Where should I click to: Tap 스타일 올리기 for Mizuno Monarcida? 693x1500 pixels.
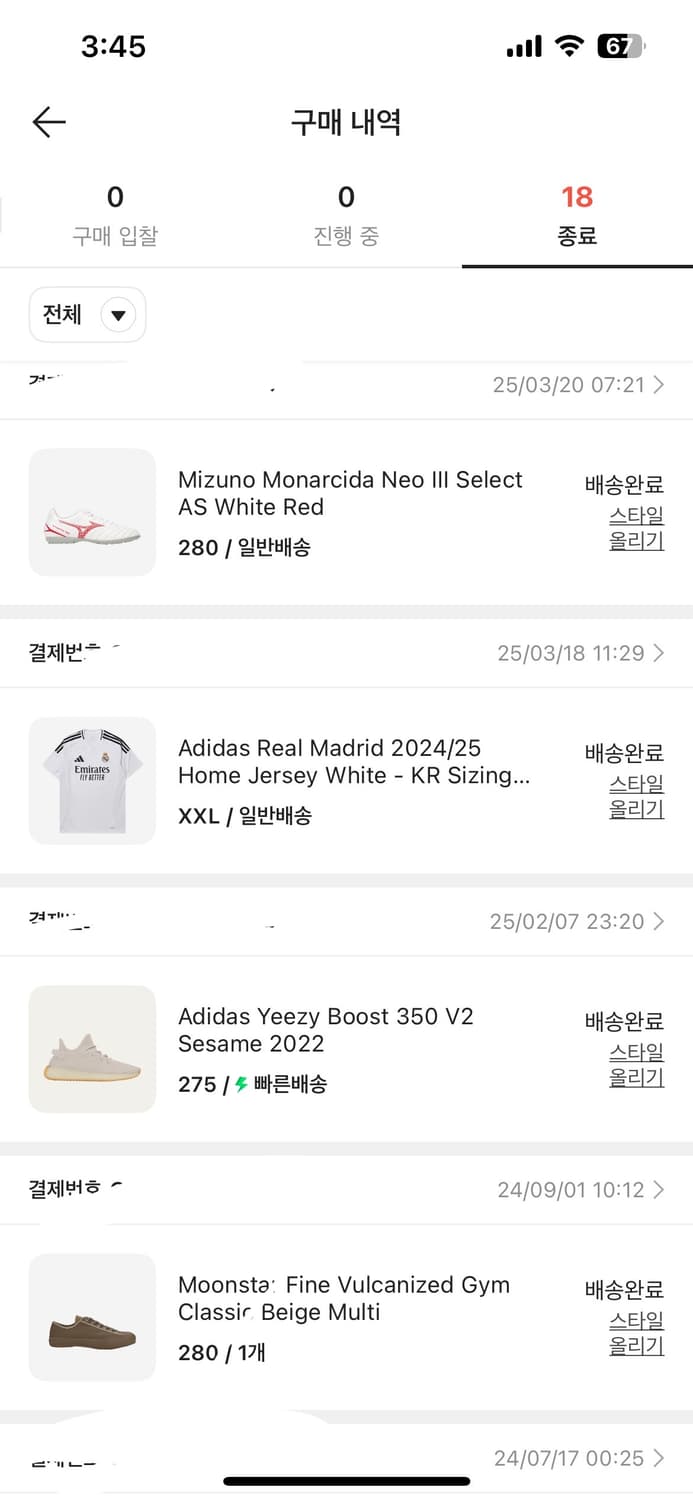click(636, 528)
